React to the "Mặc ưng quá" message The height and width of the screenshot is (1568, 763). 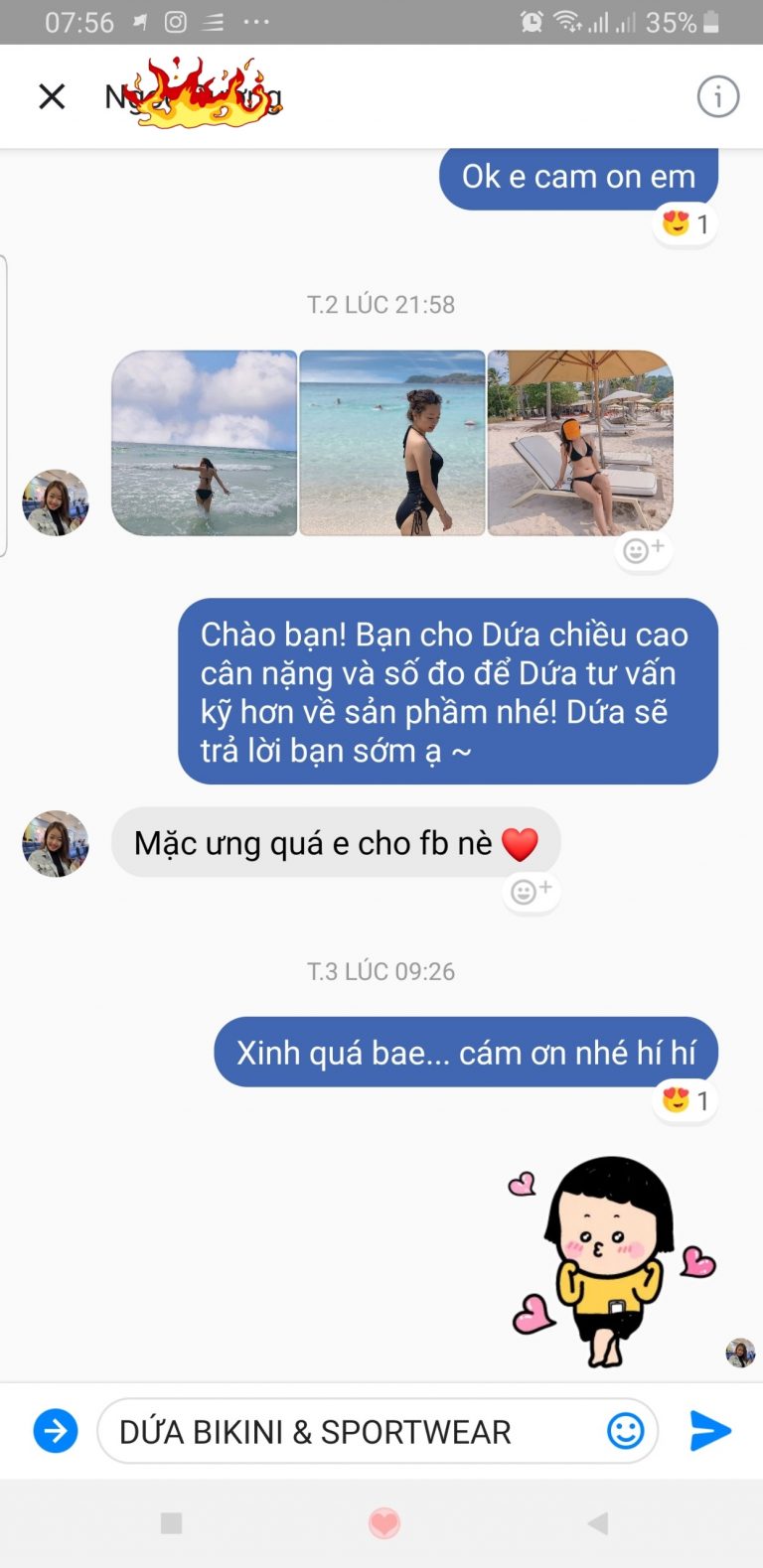point(531,891)
